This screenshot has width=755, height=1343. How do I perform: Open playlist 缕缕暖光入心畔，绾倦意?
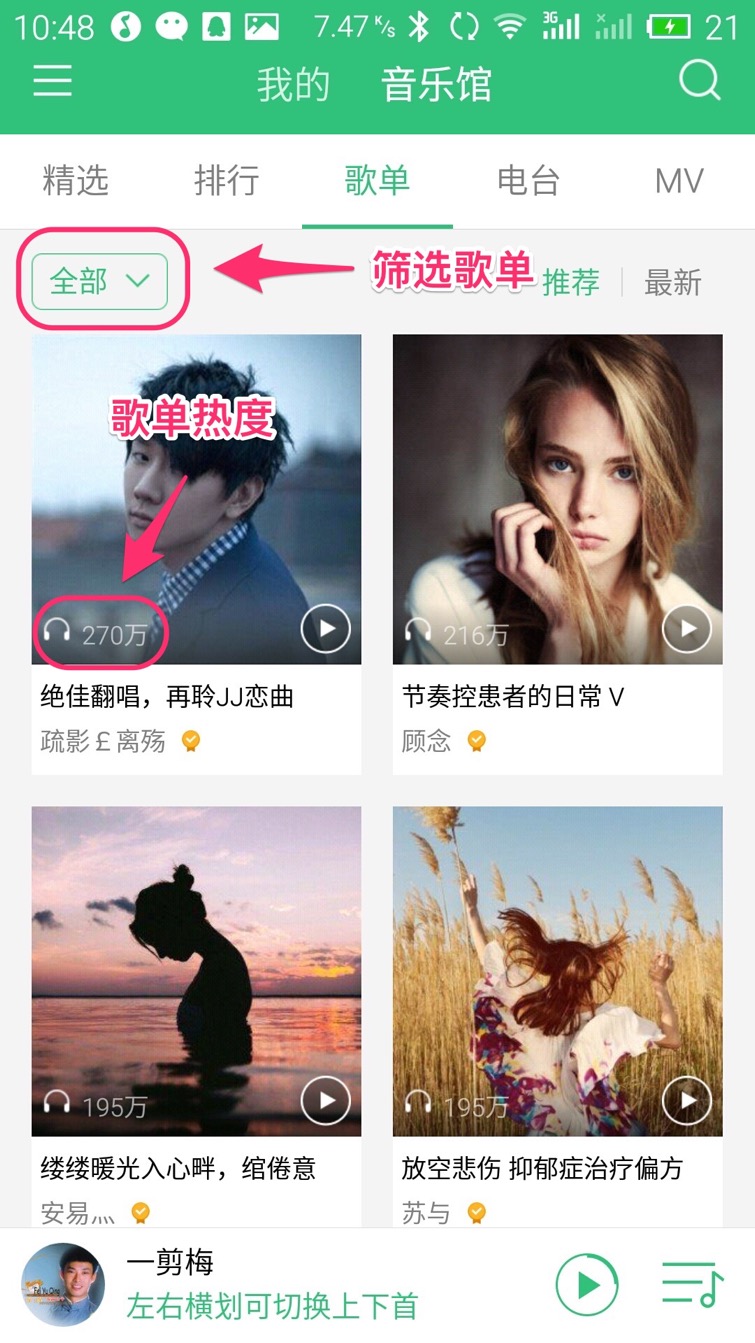click(196, 970)
